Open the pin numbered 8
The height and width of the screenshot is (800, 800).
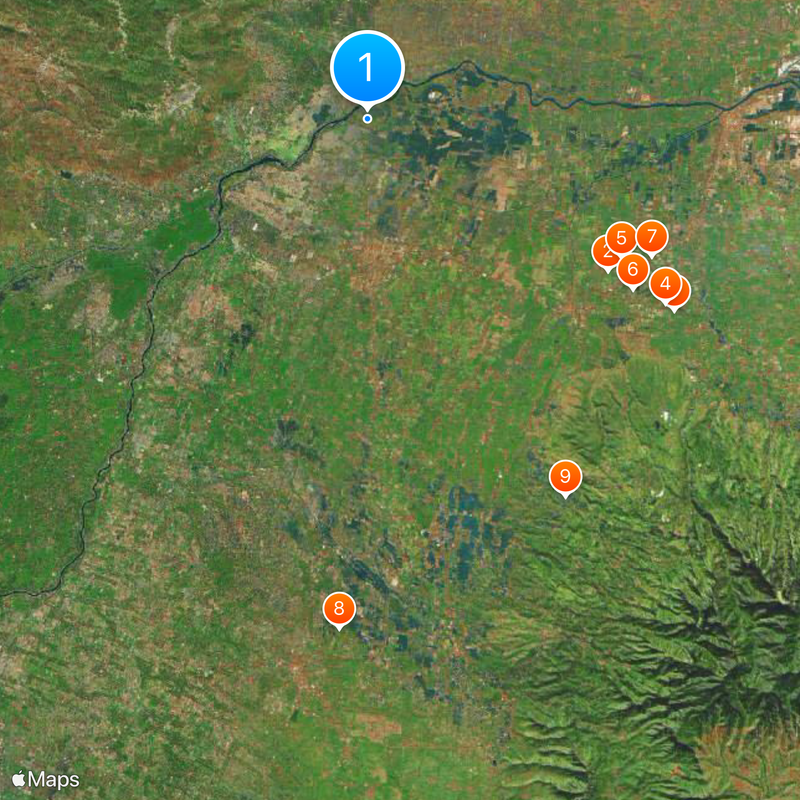[339, 608]
